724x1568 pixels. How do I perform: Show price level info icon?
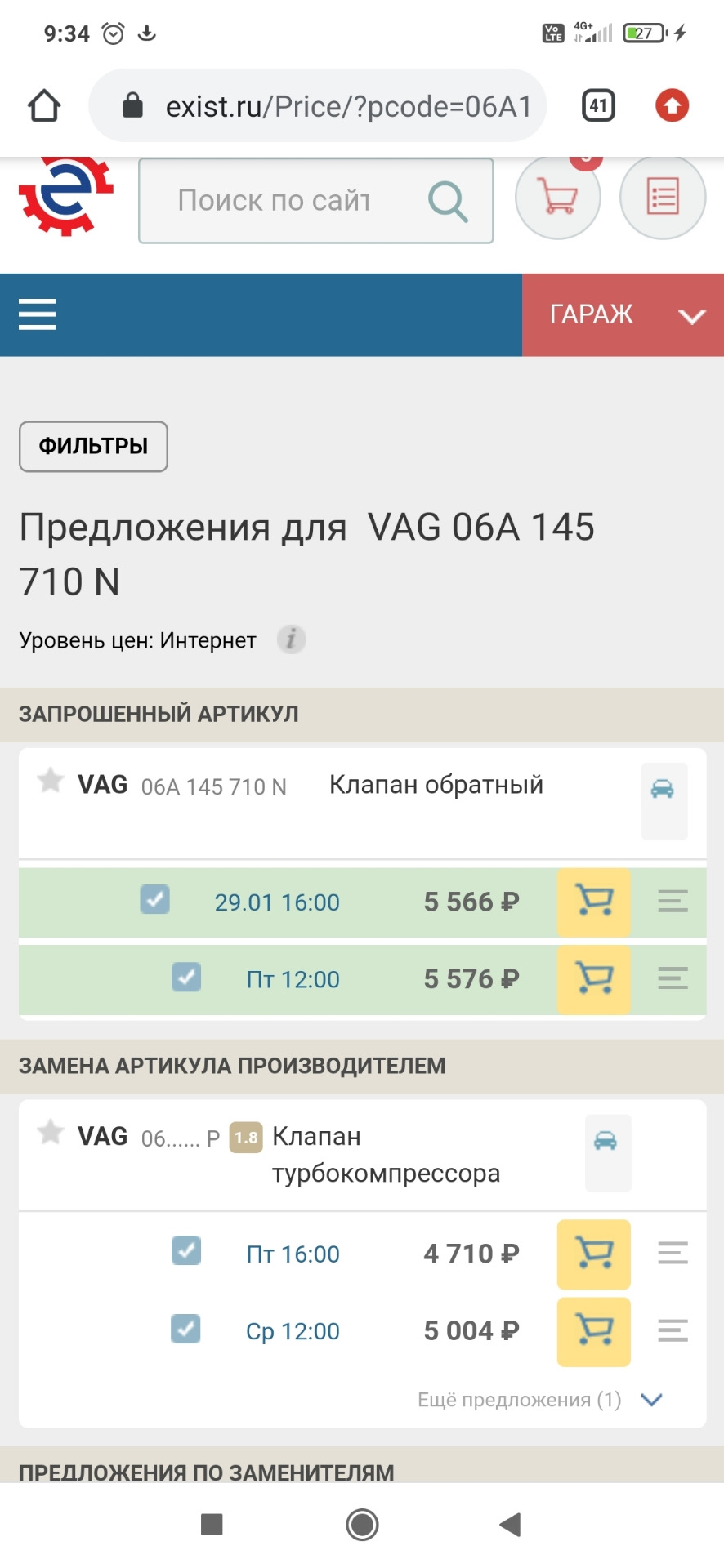291,639
